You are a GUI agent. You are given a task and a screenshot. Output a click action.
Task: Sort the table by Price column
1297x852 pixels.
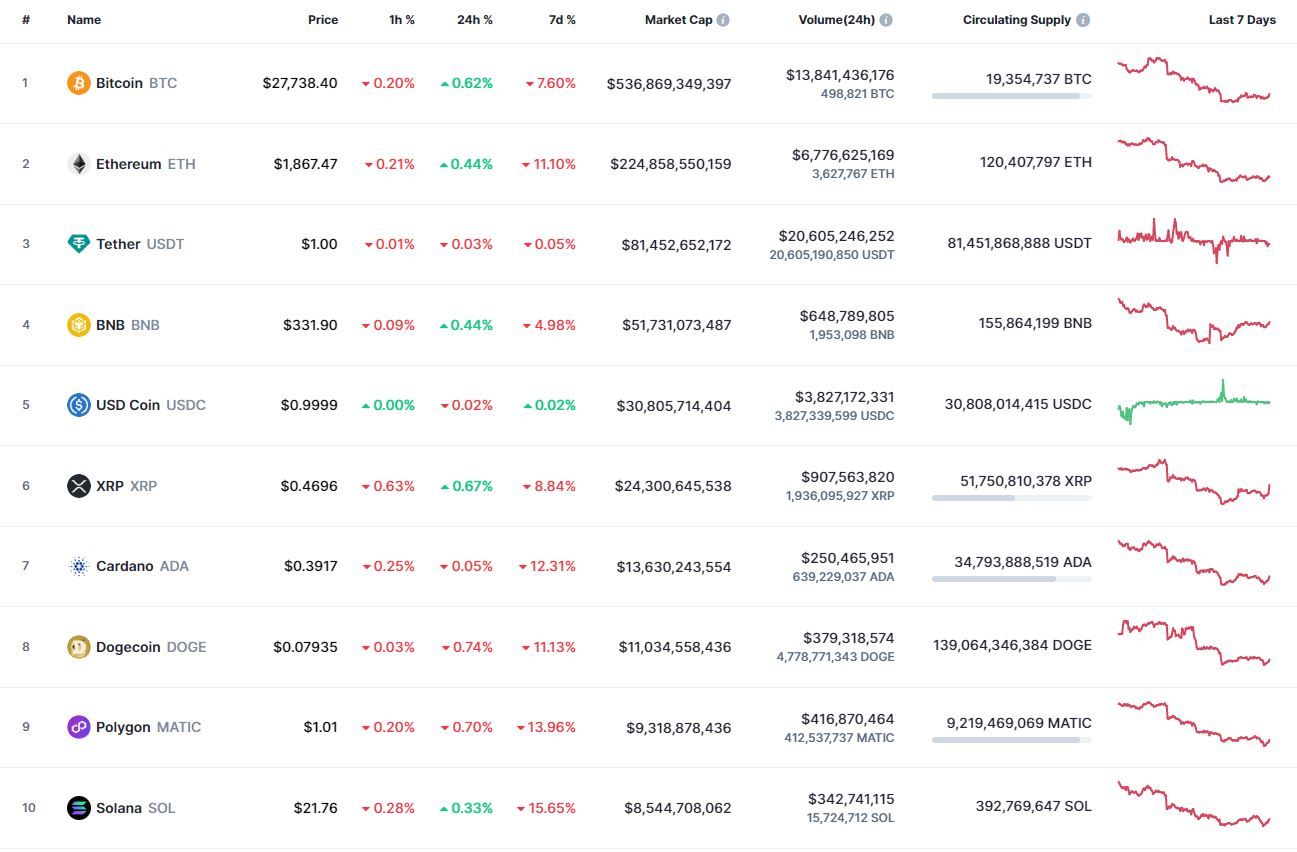click(x=323, y=20)
